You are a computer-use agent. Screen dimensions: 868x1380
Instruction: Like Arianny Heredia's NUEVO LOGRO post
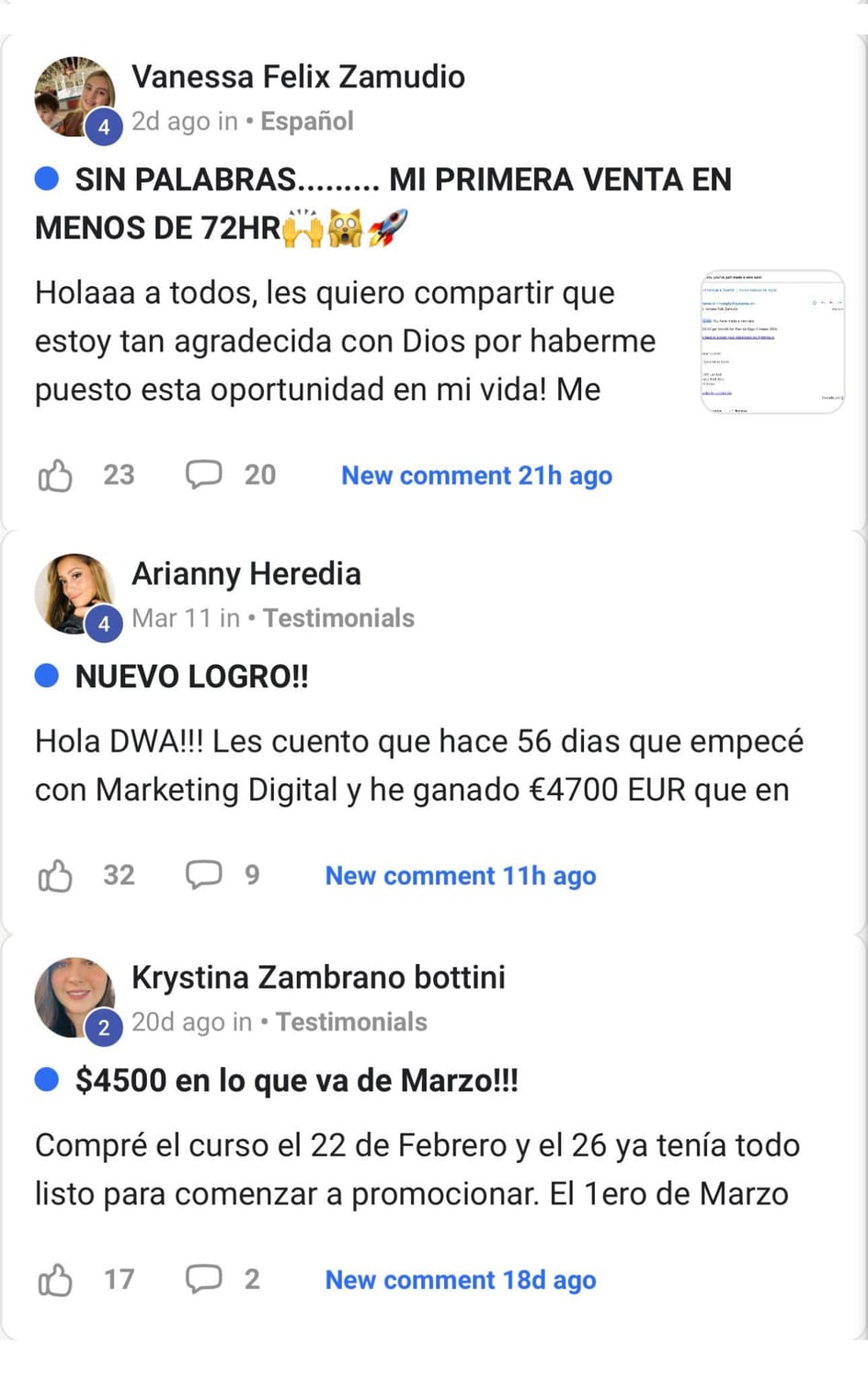coord(55,876)
